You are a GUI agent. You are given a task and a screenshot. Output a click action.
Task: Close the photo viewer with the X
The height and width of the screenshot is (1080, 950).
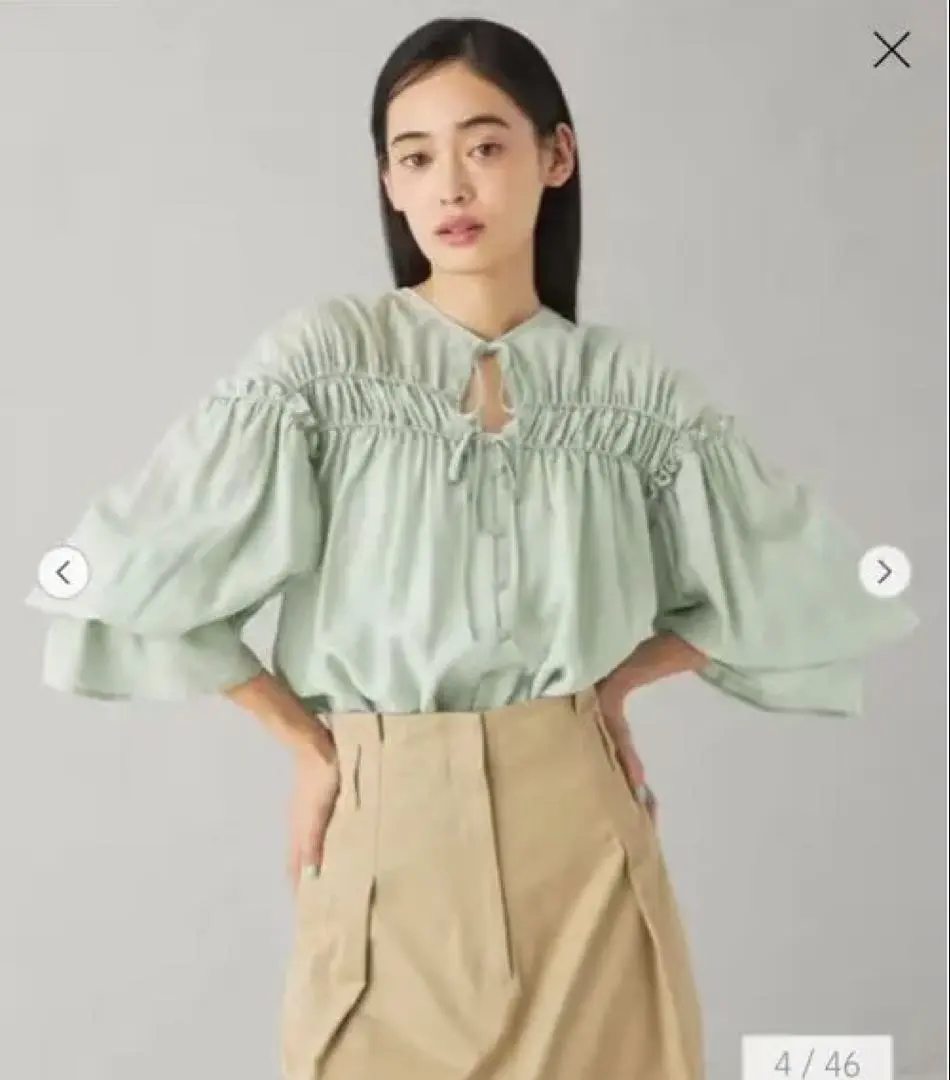point(889,50)
